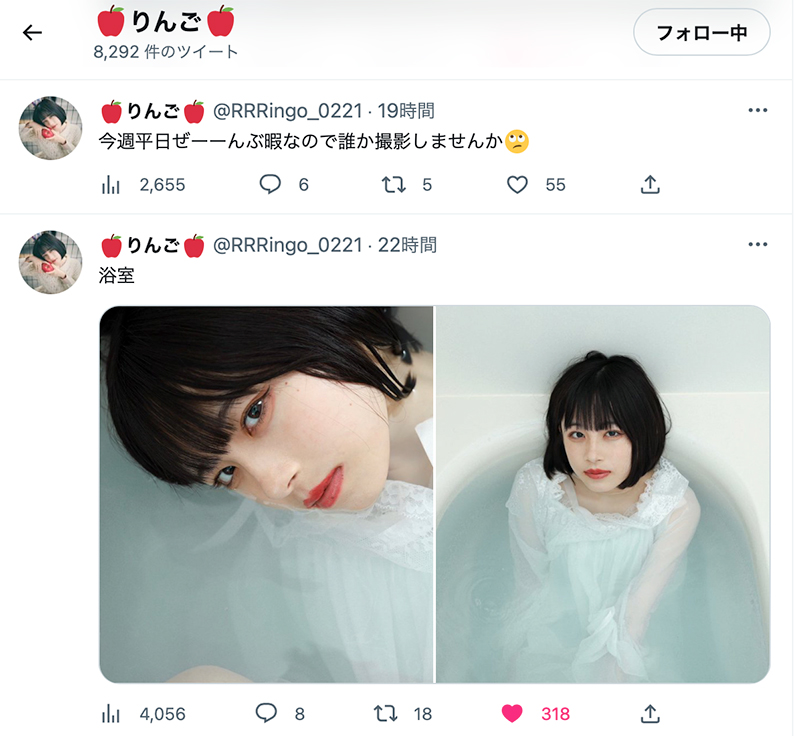Open profile avatar on the 浴室 tweet
Image resolution: width=800 pixels, height=736 pixels.
pyautogui.click(x=51, y=261)
